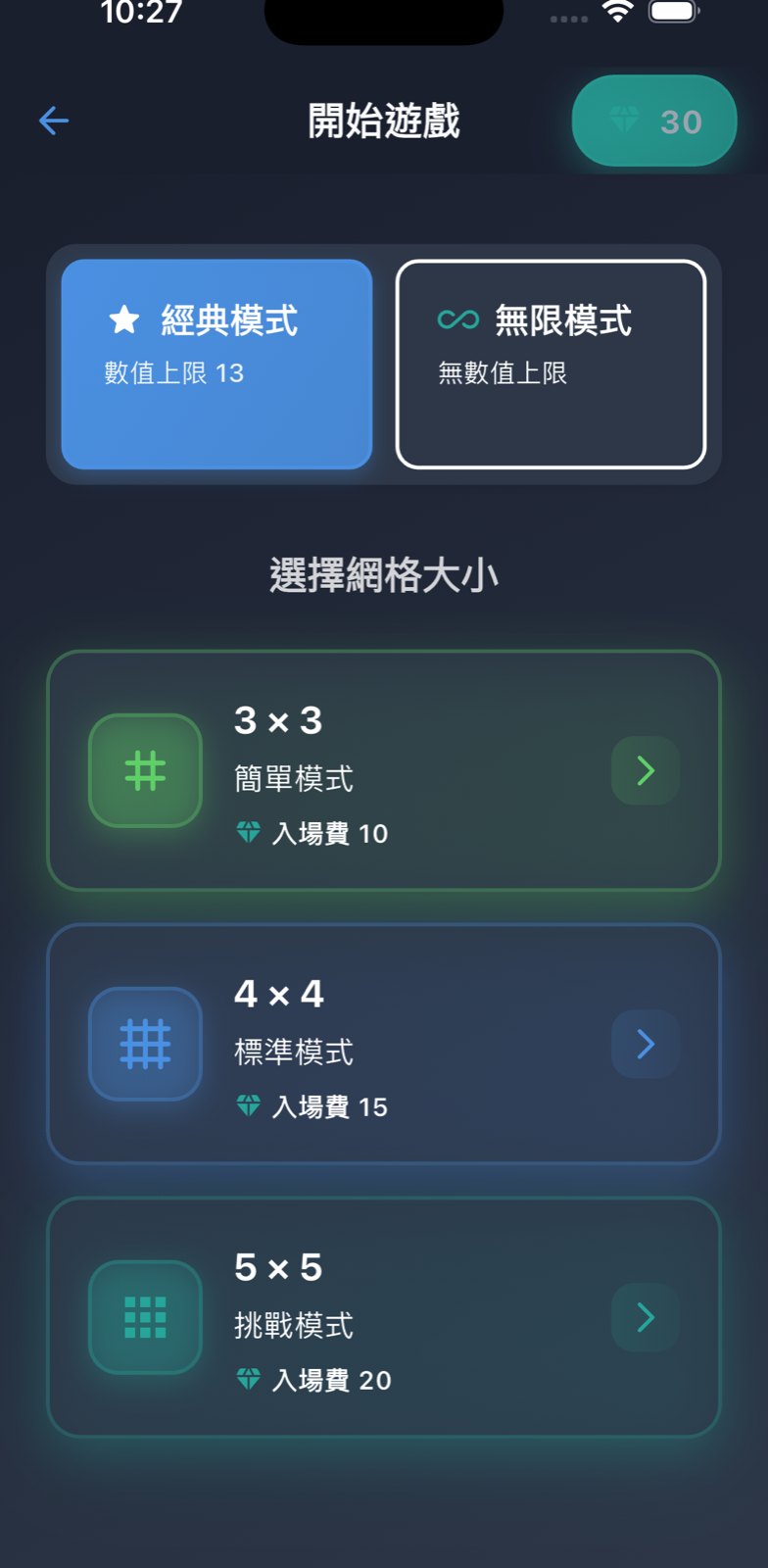The width and height of the screenshot is (768, 1568).
Task: Open the gem balance showing 30
Action: 653,121
